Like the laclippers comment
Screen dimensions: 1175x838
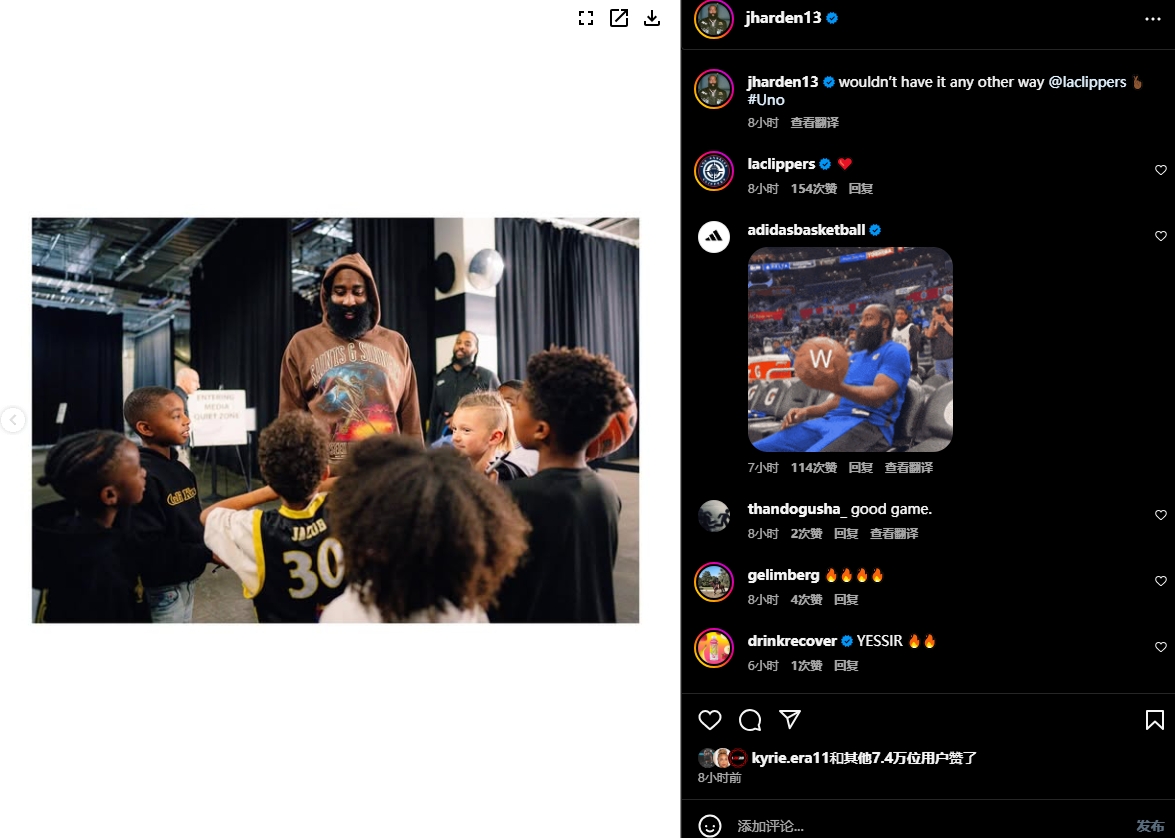(1161, 170)
